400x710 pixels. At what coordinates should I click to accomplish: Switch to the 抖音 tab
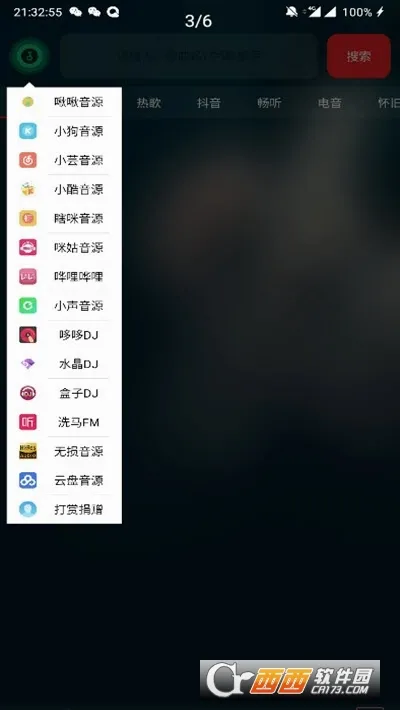pyautogui.click(x=209, y=103)
